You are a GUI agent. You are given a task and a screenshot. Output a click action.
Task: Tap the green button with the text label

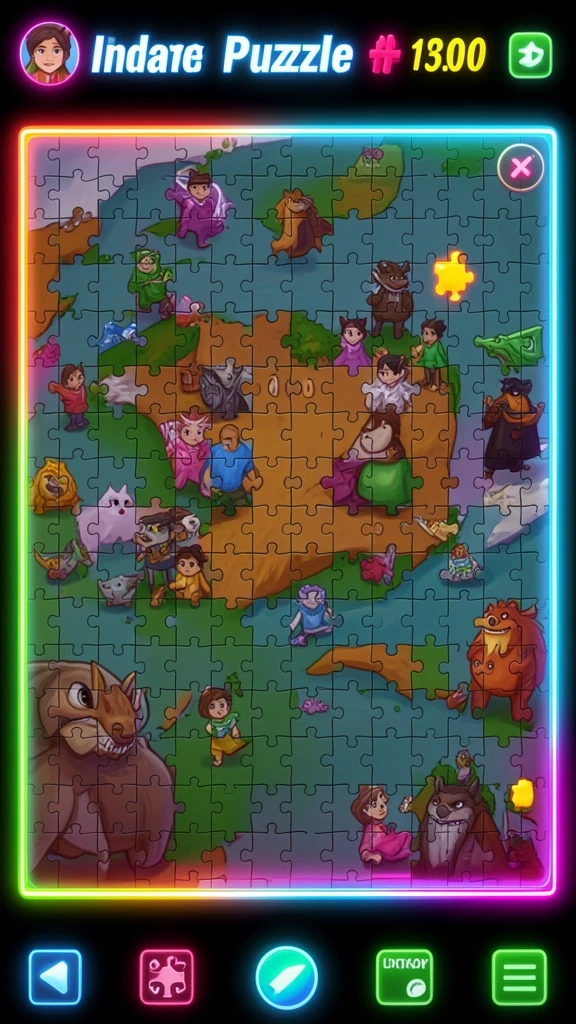click(x=404, y=977)
